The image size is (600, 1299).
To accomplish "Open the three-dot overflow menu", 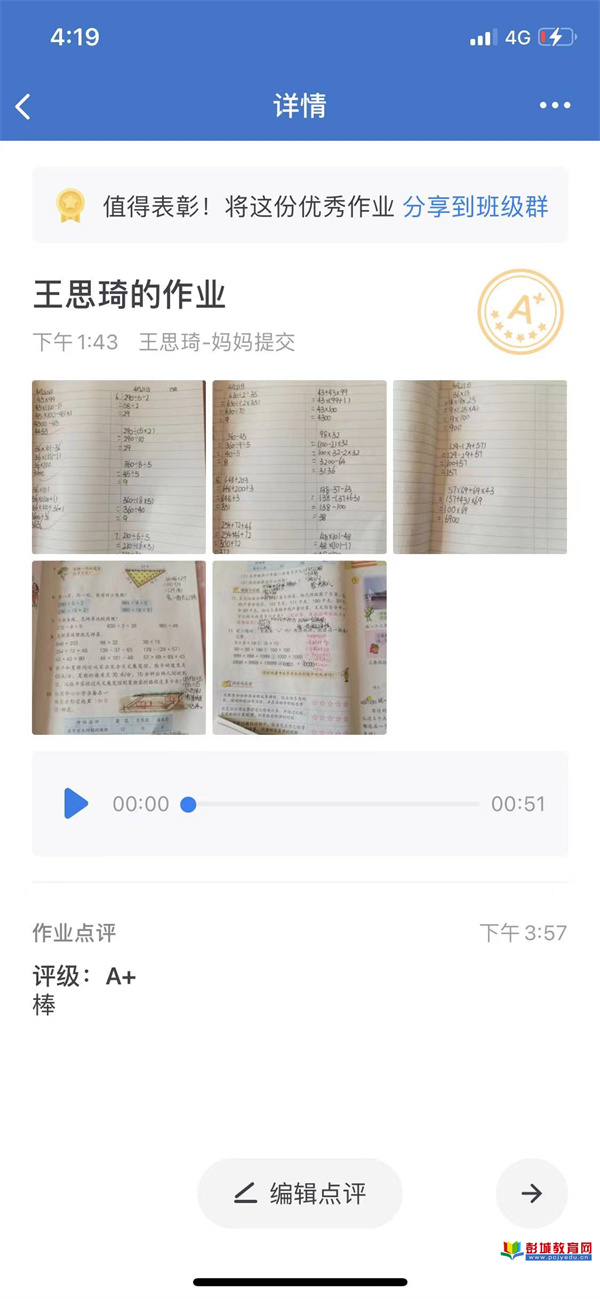I will (x=554, y=106).
